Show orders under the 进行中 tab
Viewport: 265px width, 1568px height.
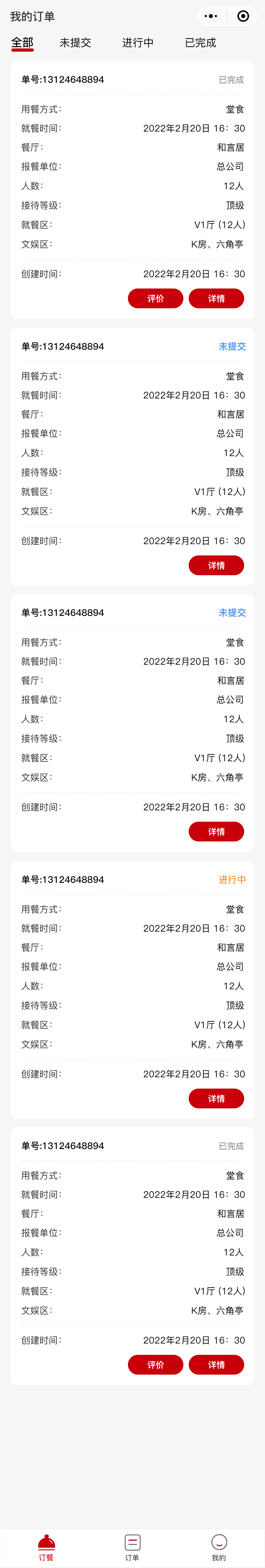138,43
